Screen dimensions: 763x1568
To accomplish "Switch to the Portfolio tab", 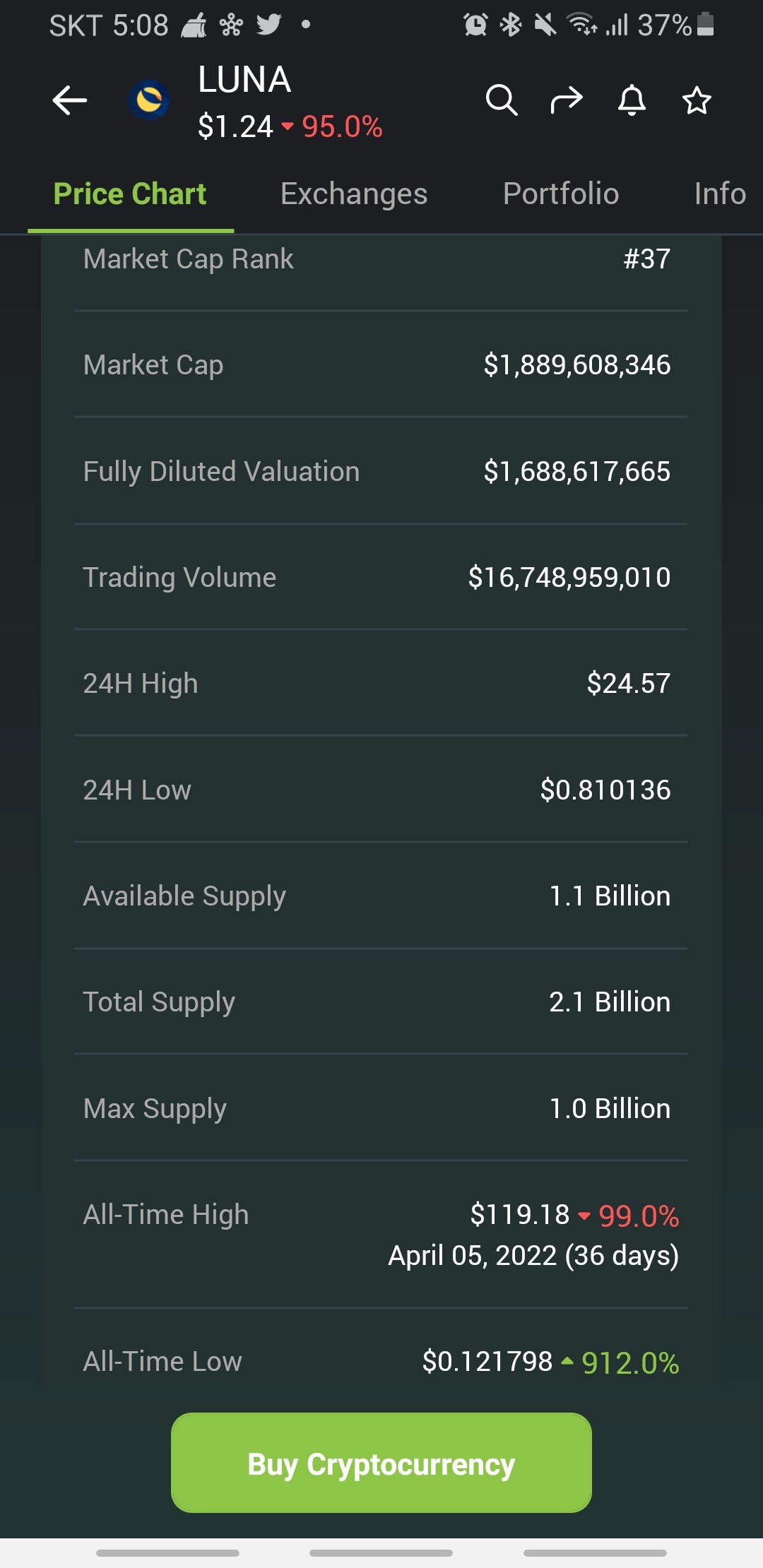I will (561, 194).
